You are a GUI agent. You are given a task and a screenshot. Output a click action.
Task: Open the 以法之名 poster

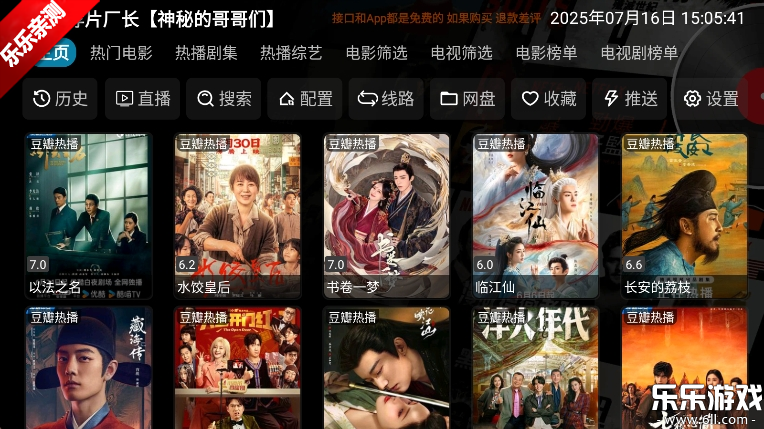[88, 215]
